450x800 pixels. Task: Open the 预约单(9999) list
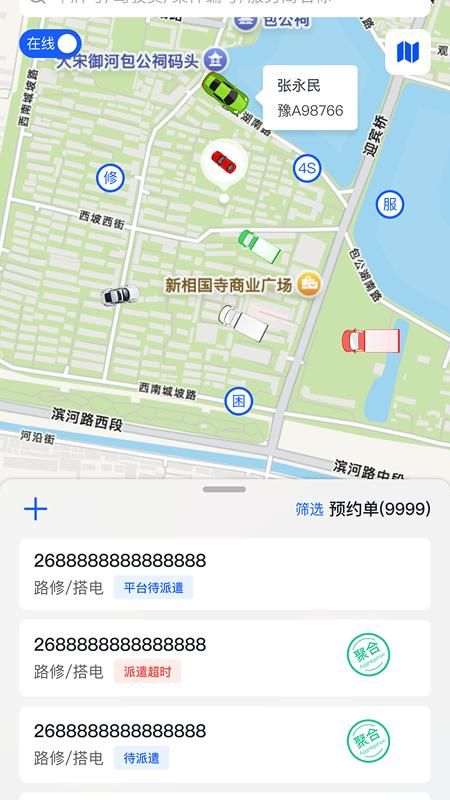[380, 509]
